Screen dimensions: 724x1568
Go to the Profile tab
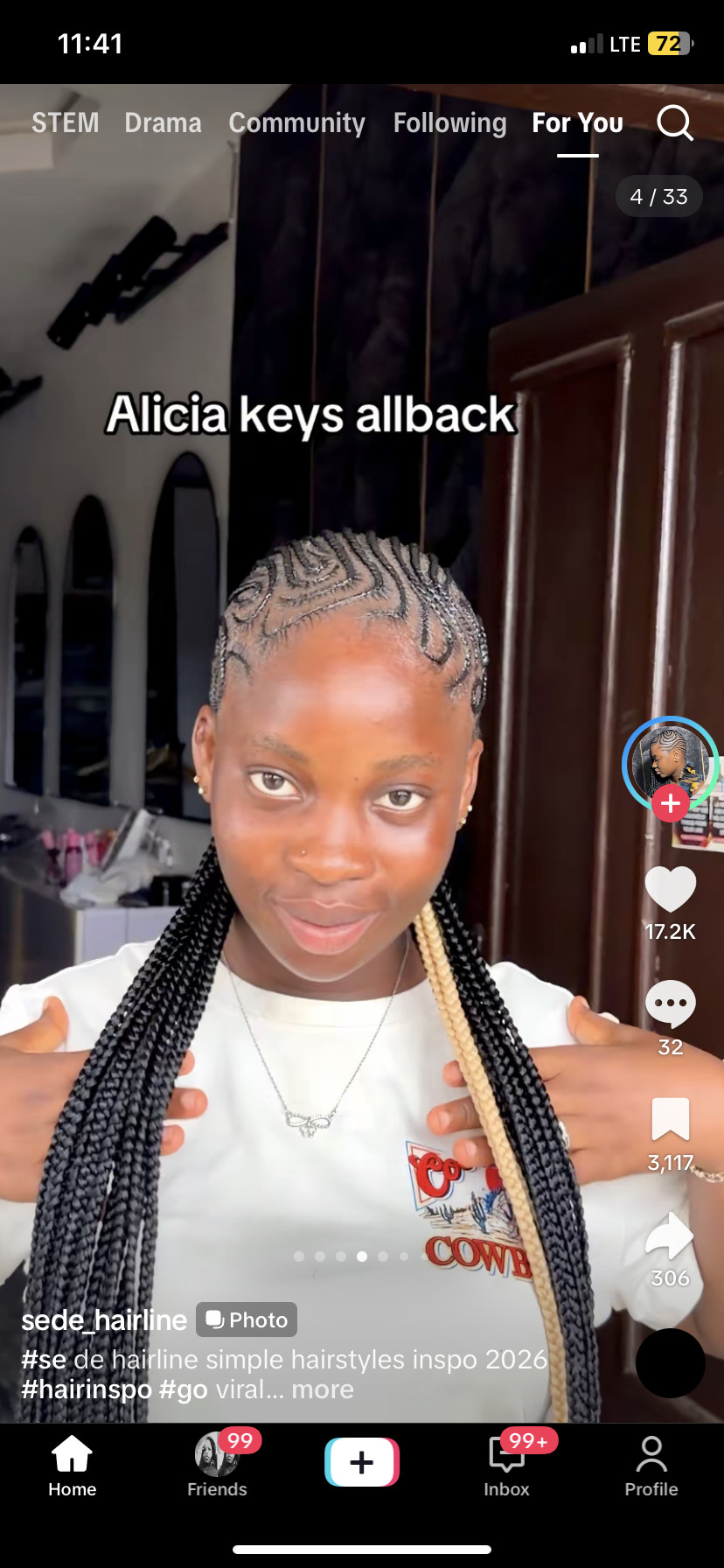pyautogui.click(x=651, y=1466)
